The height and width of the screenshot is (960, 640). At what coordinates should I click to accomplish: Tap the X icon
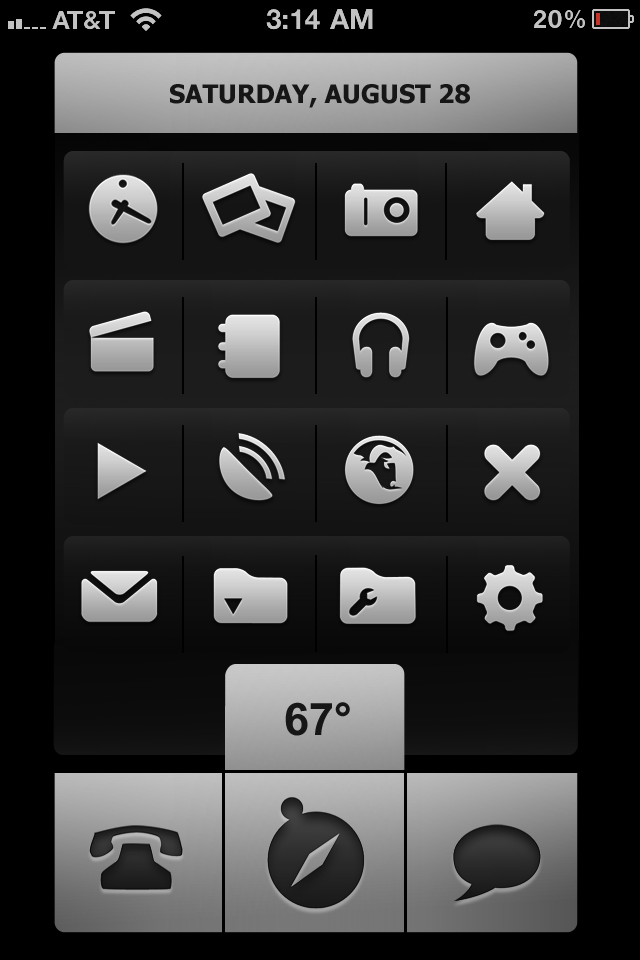coord(511,472)
